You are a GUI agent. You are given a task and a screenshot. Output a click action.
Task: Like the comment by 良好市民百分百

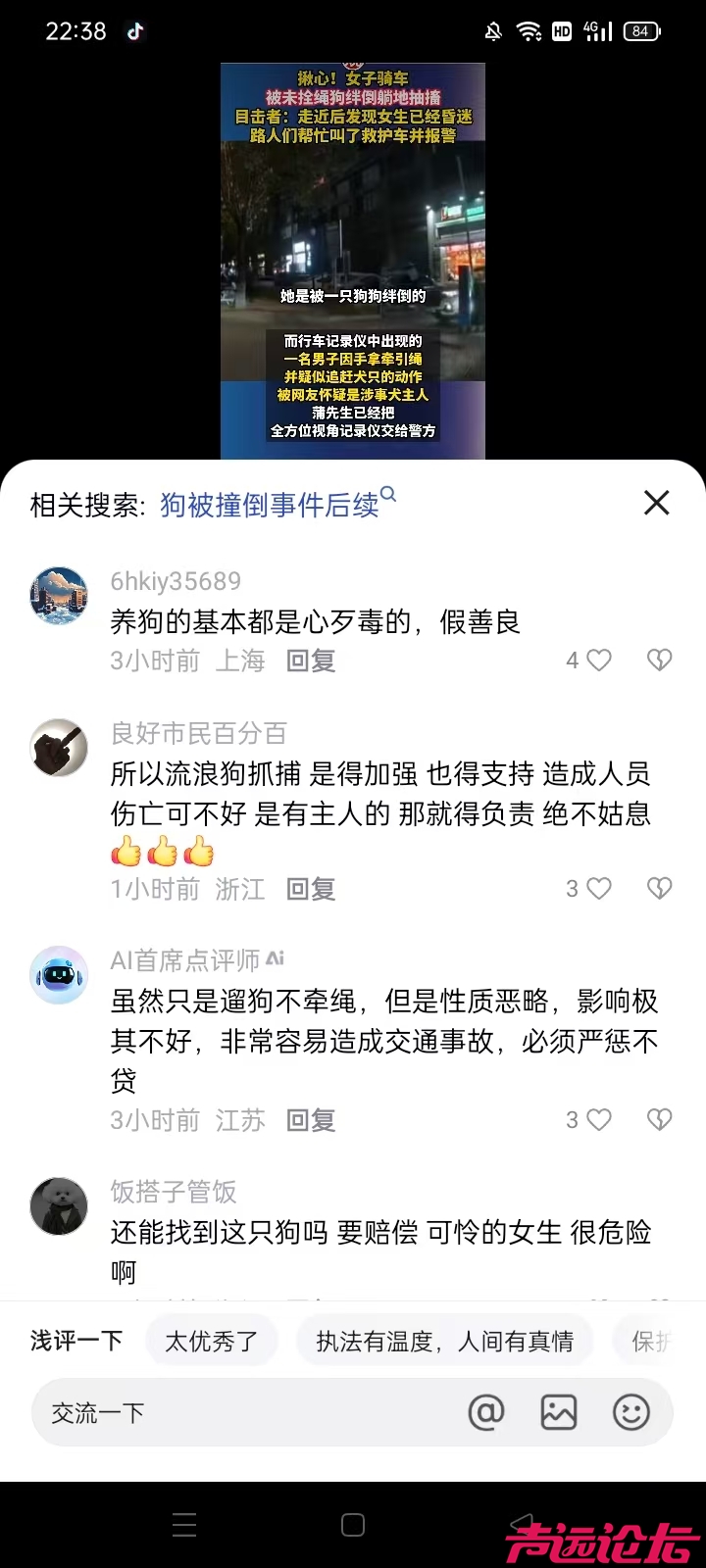coord(598,889)
